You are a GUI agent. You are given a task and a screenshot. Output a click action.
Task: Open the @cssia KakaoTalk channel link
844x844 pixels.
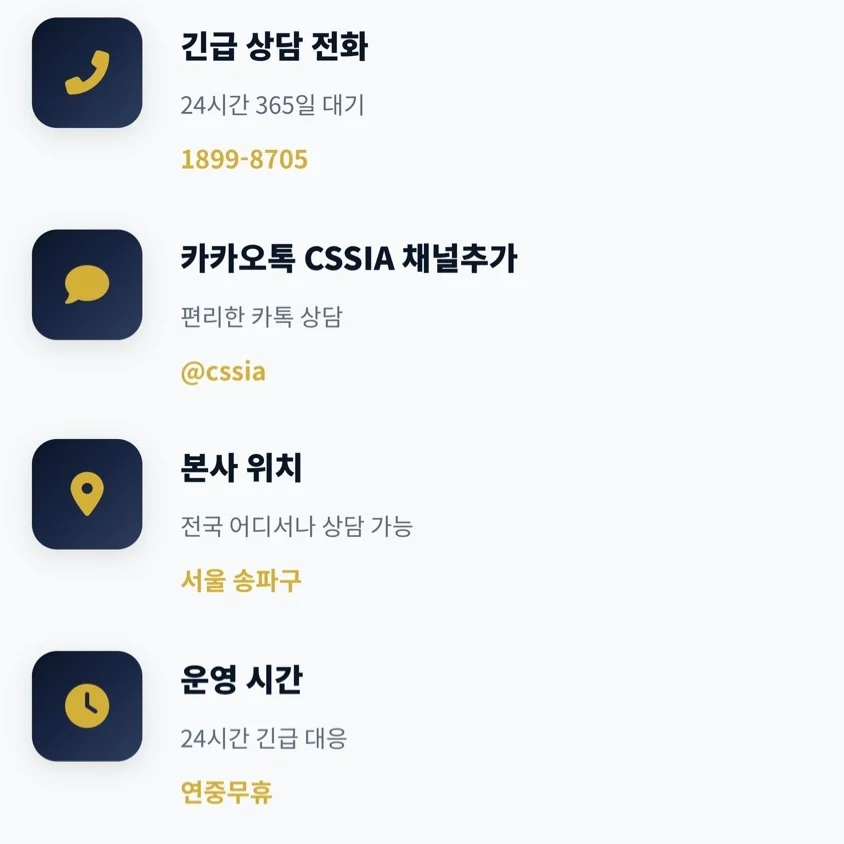[x=223, y=372]
